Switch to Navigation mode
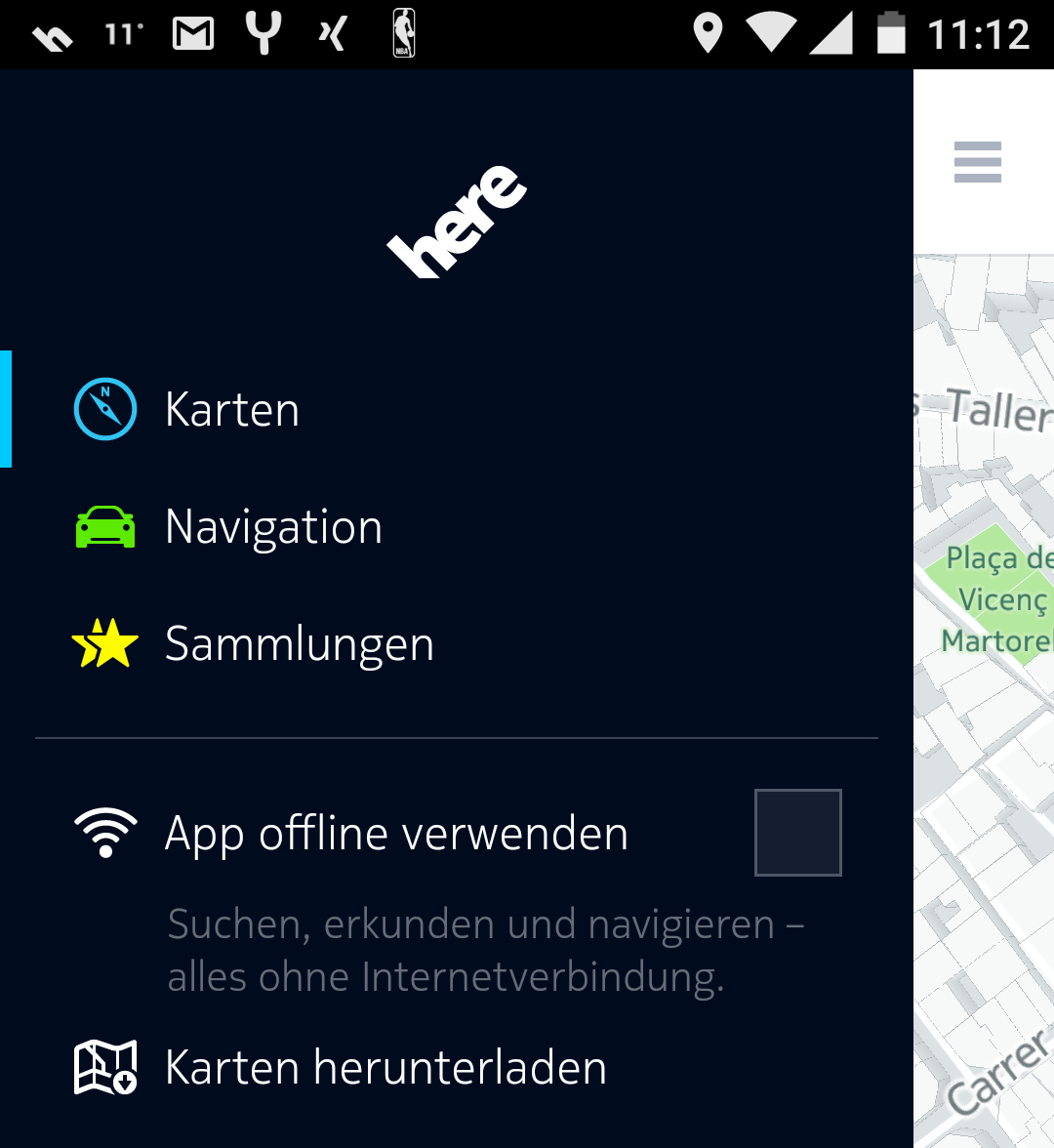Image resolution: width=1054 pixels, height=1148 pixels. (273, 527)
